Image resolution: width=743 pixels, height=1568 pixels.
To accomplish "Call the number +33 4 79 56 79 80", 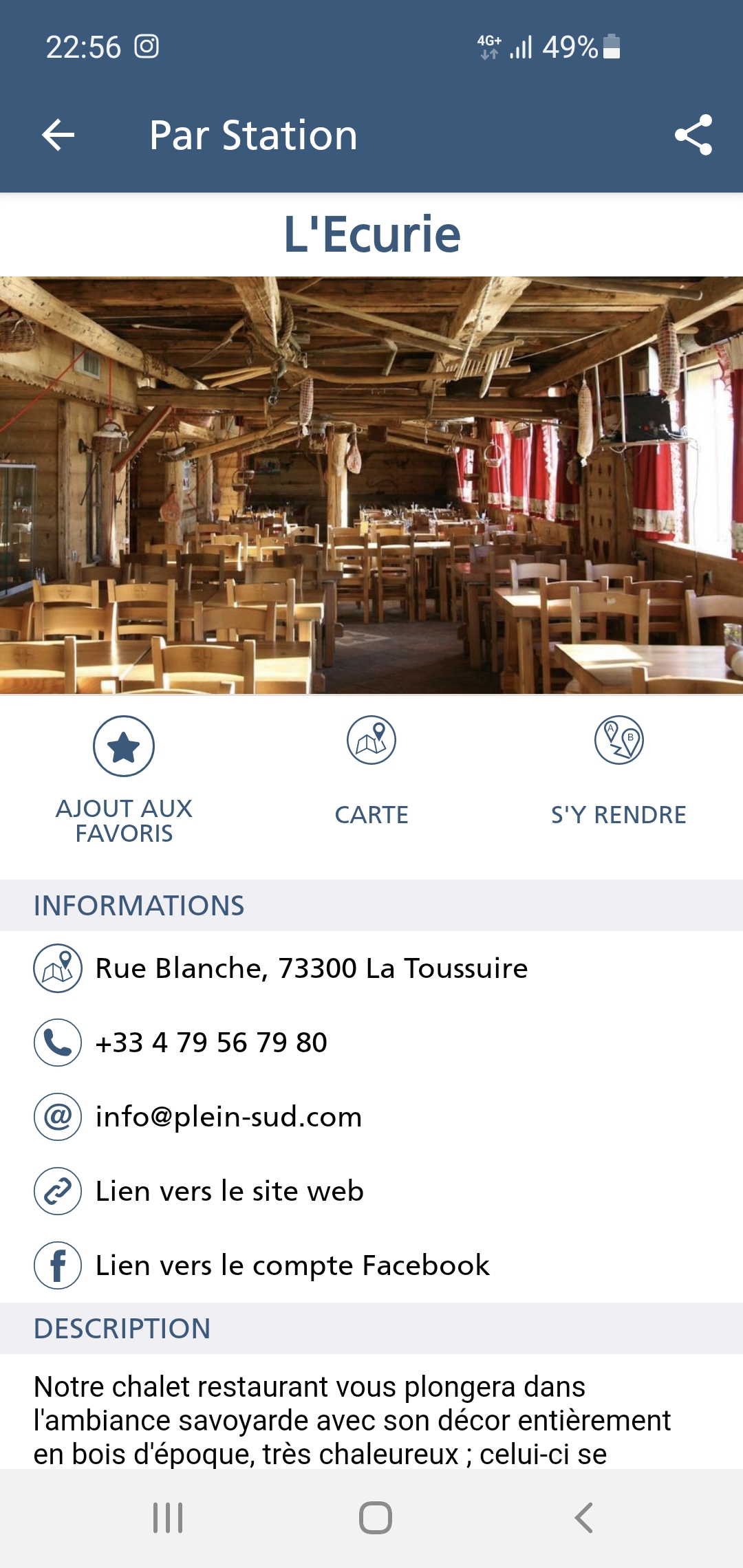I will pos(211,1043).
